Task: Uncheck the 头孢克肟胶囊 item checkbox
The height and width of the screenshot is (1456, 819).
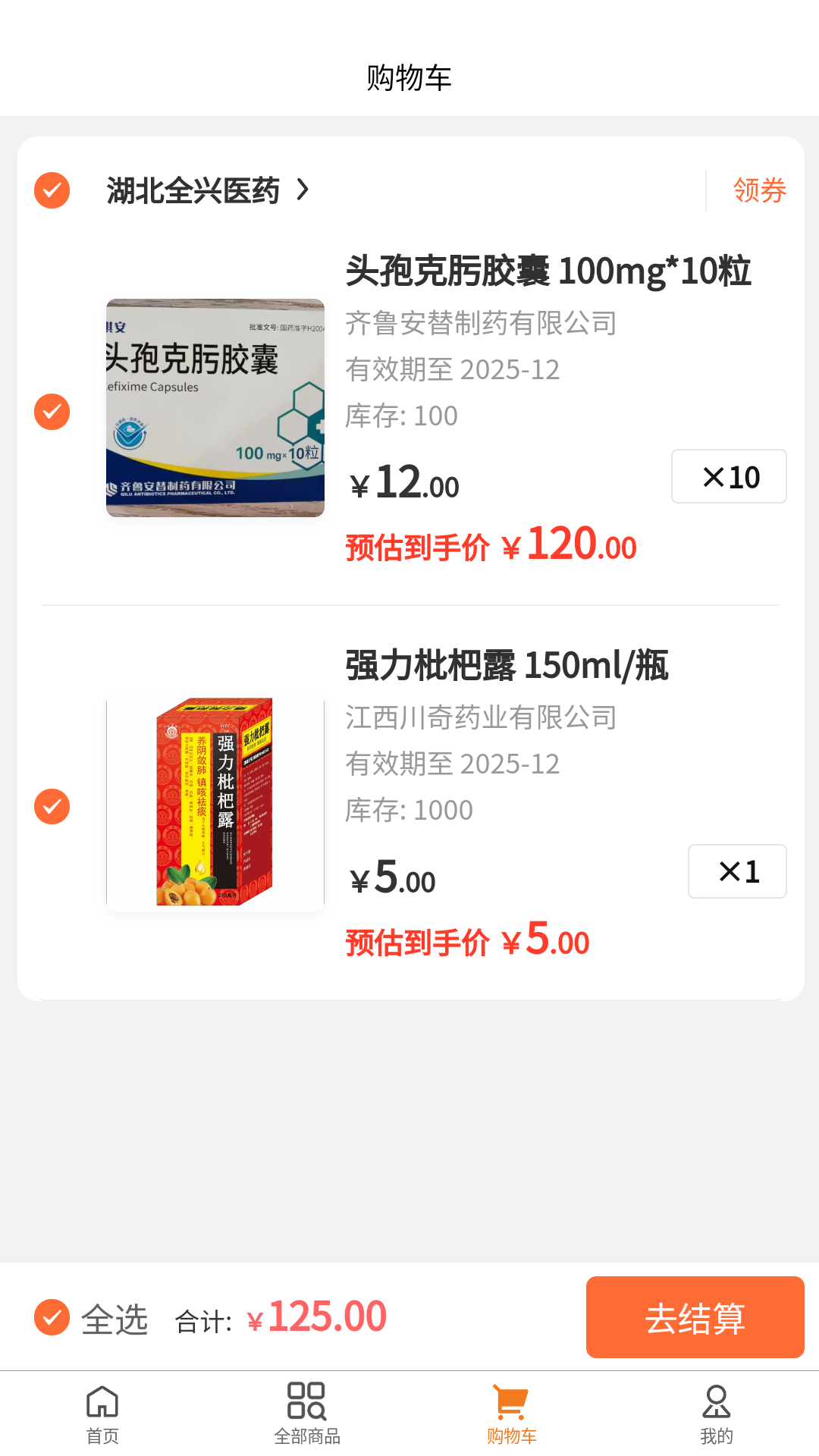Action: [x=51, y=411]
